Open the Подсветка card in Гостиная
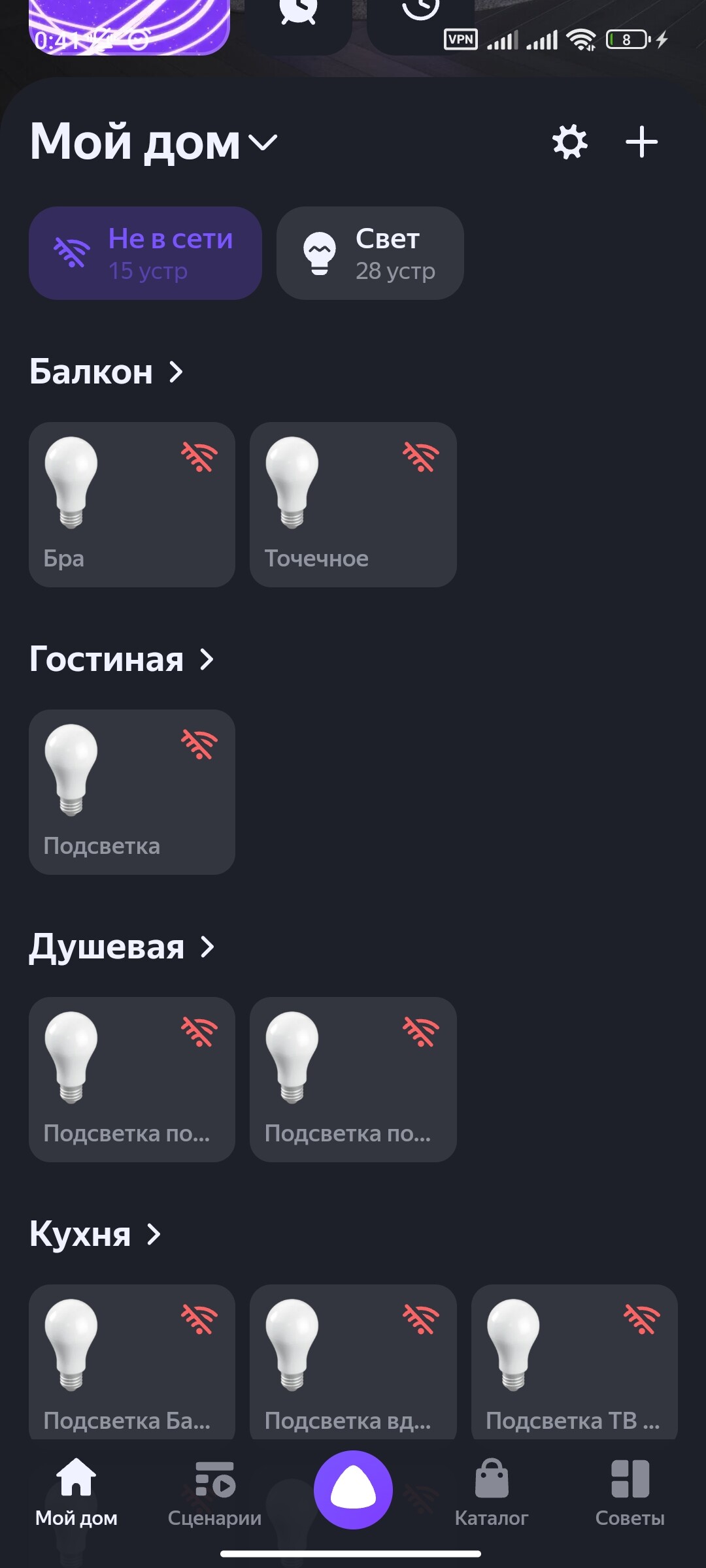The height and width of the screenshot is (1568, 706). pyautogui.click(x=132, y=792)
